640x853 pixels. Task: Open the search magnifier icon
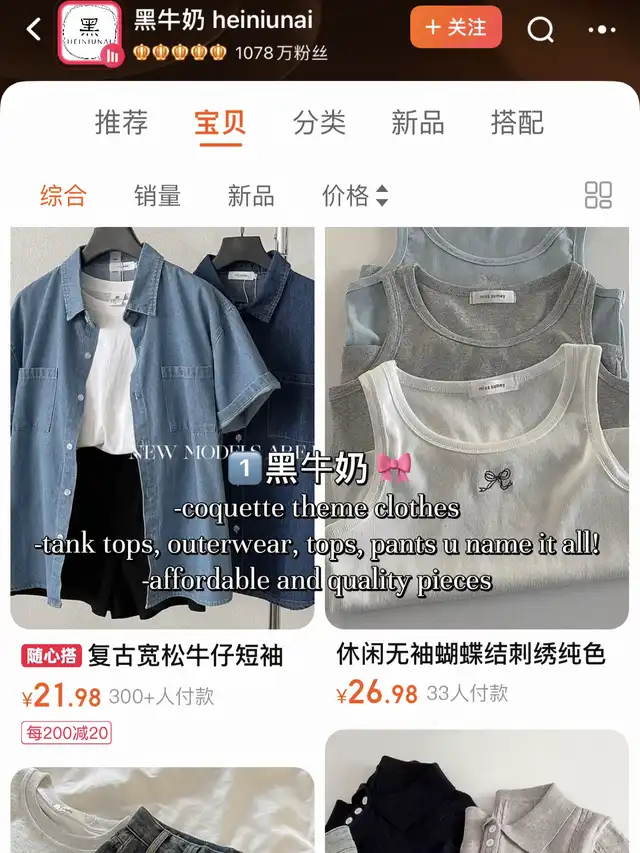click(x=541, y=29)
